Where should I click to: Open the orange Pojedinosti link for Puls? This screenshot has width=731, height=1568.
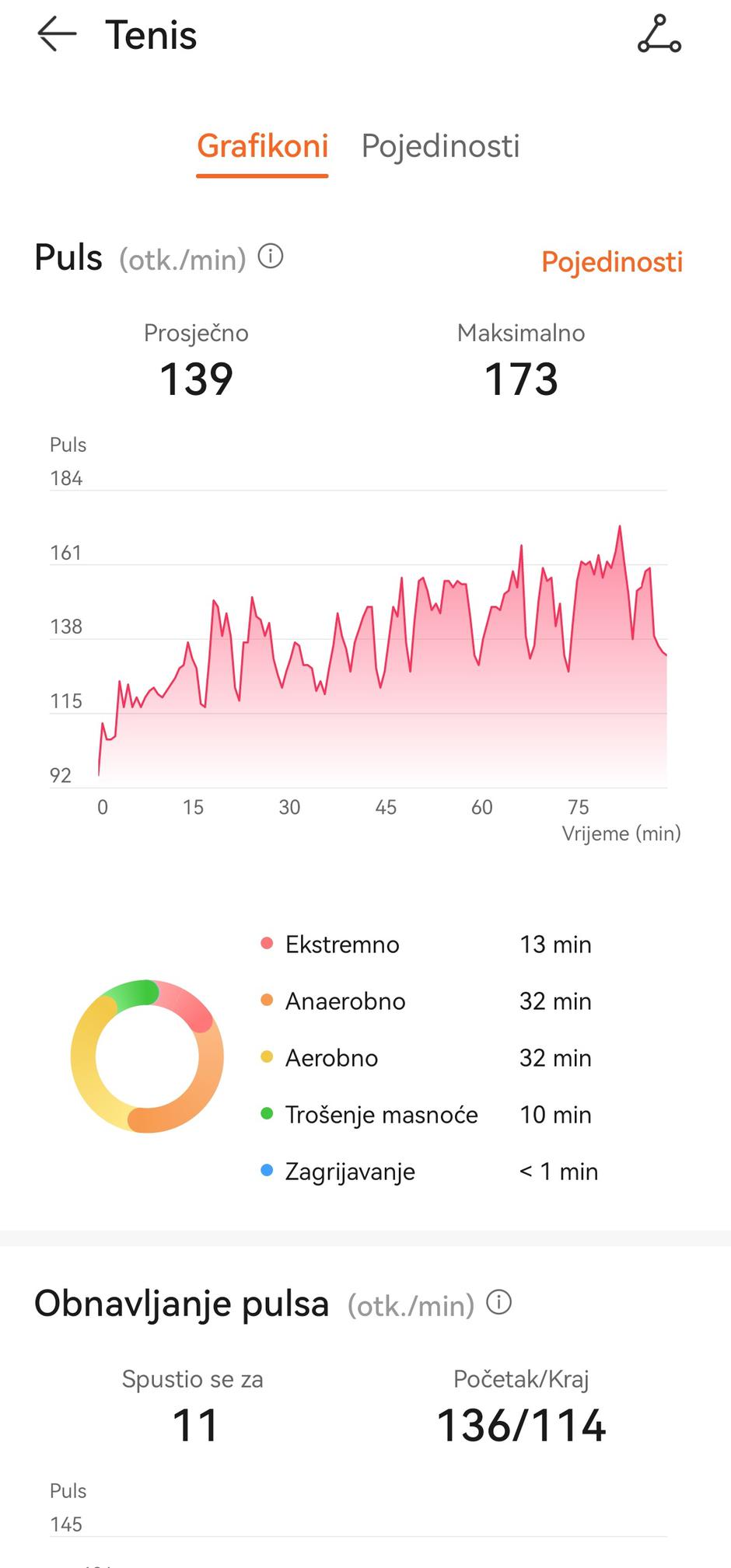pyautogui.click(x=611, y=262)
